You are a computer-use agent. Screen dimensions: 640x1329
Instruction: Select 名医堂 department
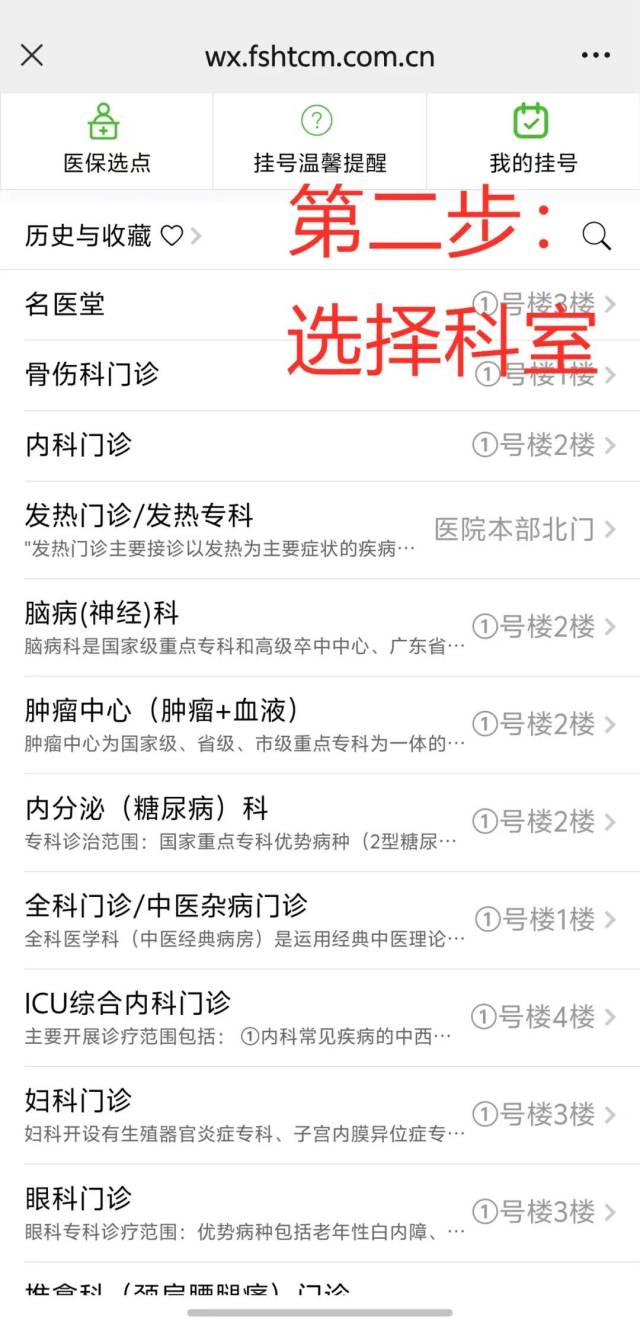(320, 304)
